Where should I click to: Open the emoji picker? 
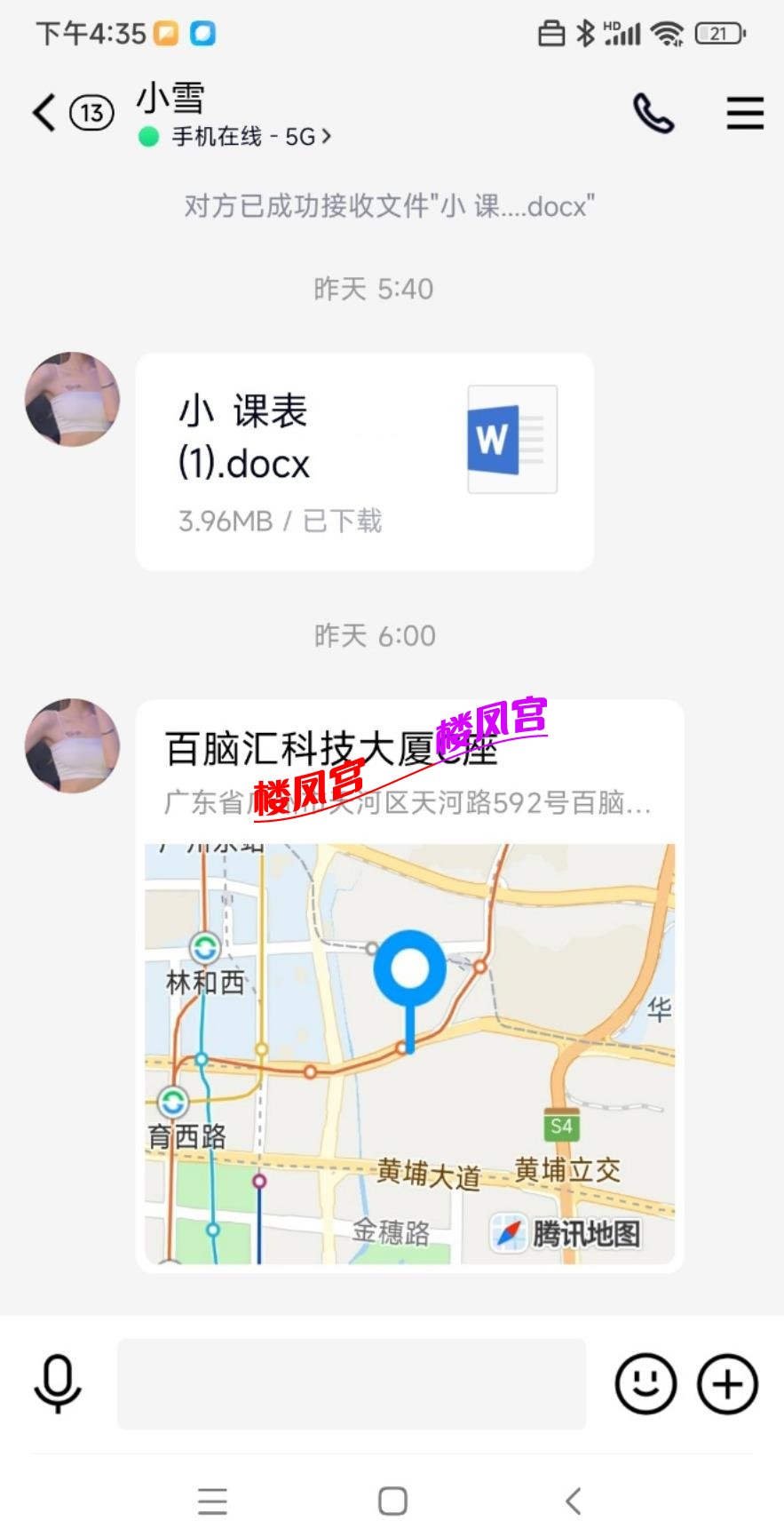pyautogui.click(x=645, y=1384)
